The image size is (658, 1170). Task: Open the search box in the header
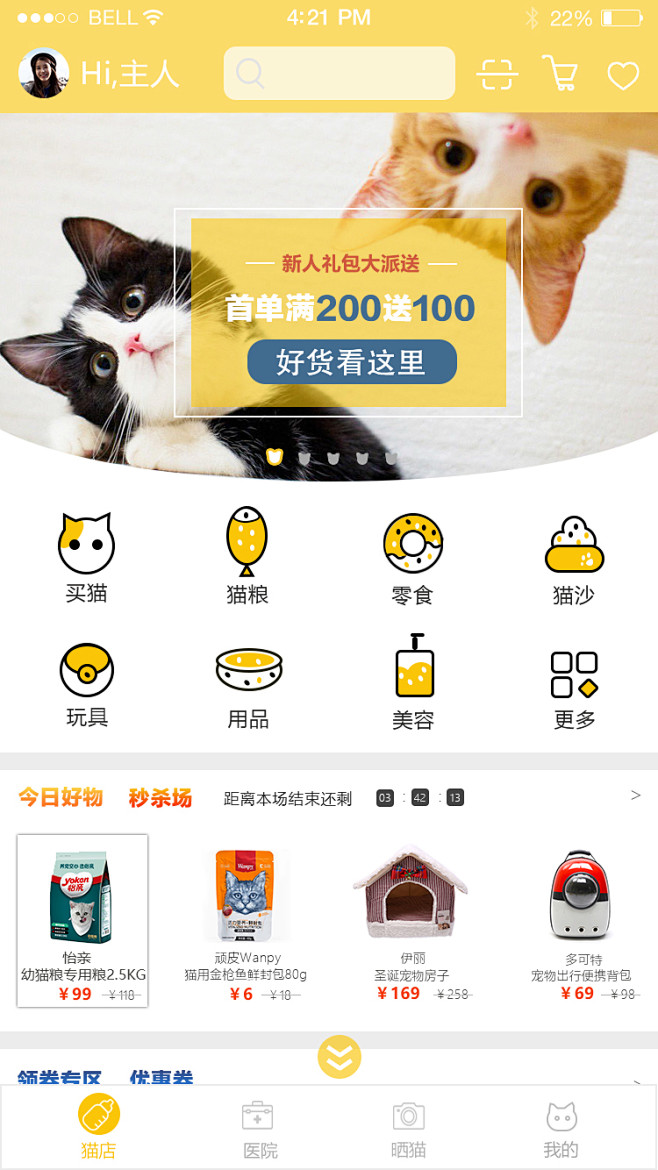pos(339,73)
